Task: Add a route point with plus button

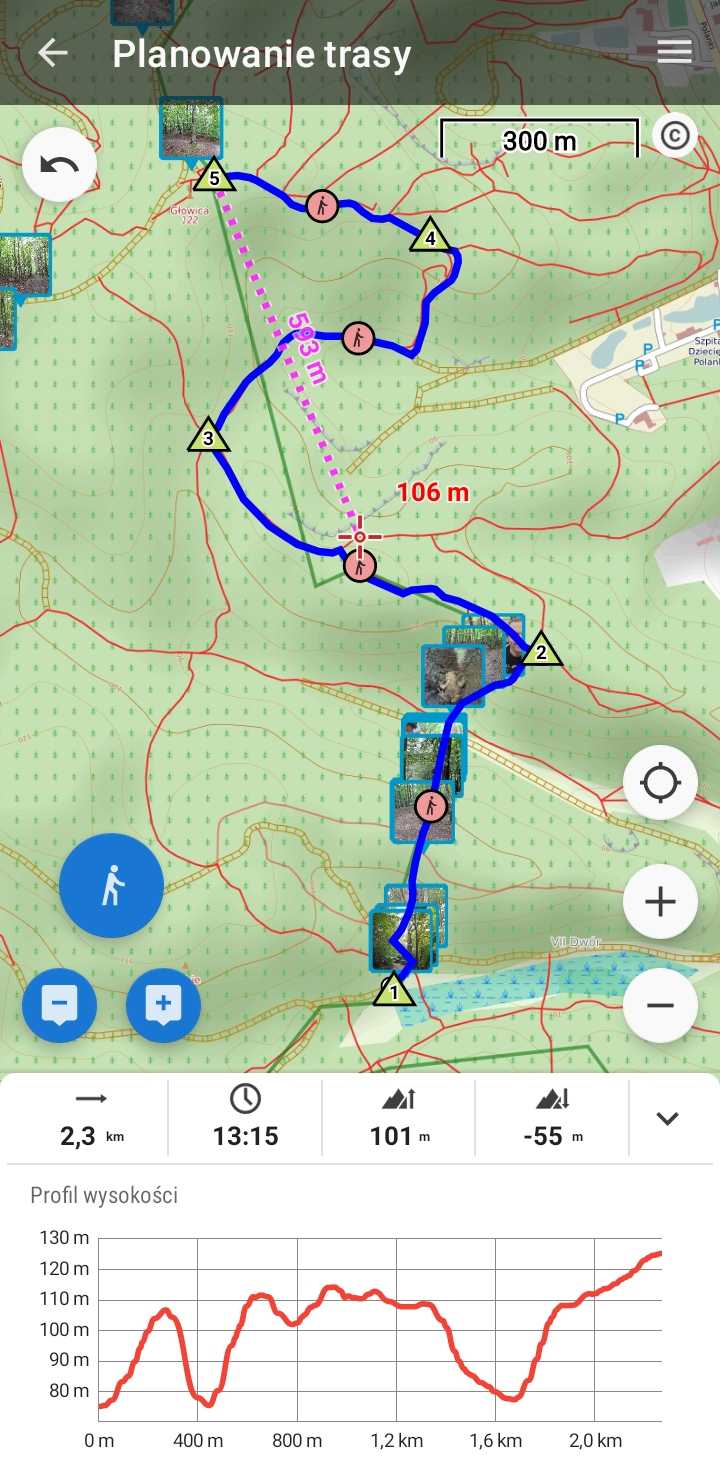Action: 163,1005
